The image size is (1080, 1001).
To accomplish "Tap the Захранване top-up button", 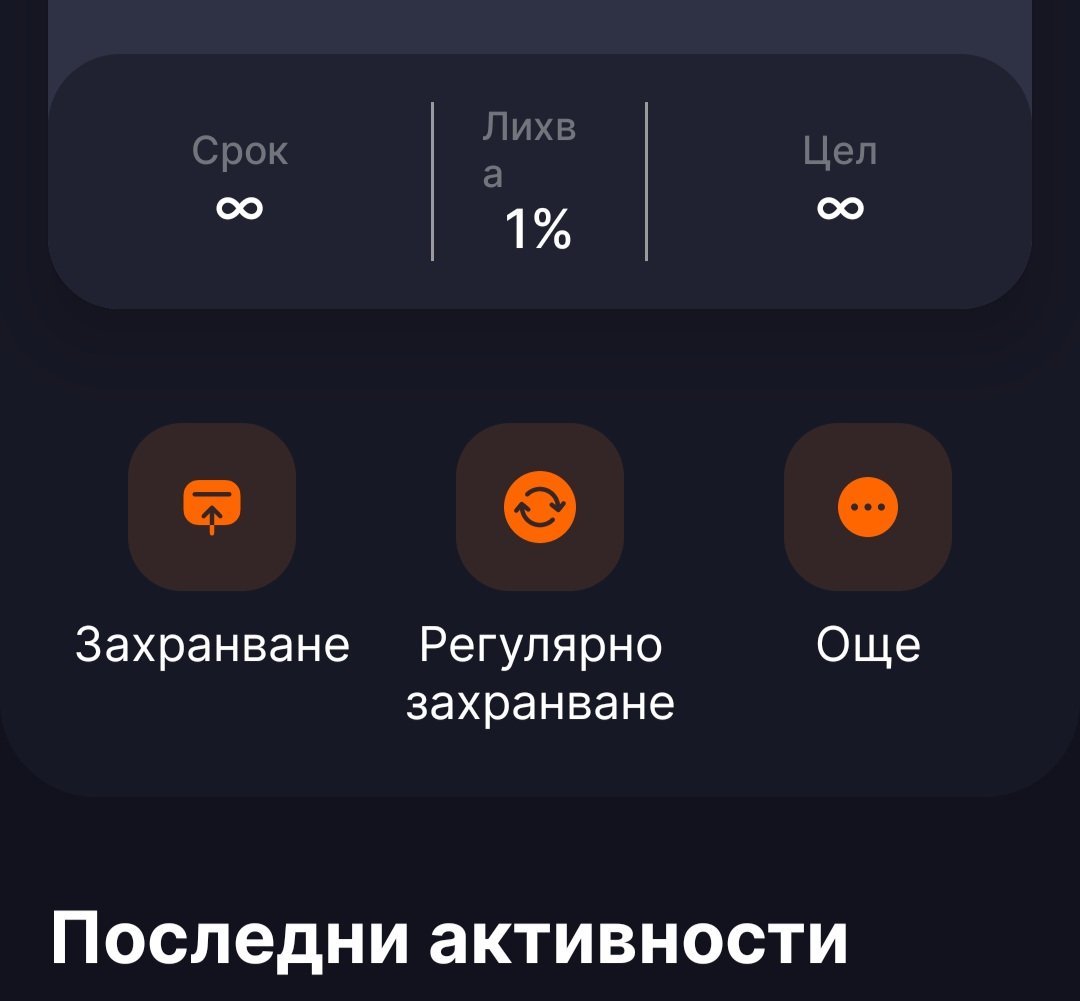I will pyautogui.click(x=212, y=507).
